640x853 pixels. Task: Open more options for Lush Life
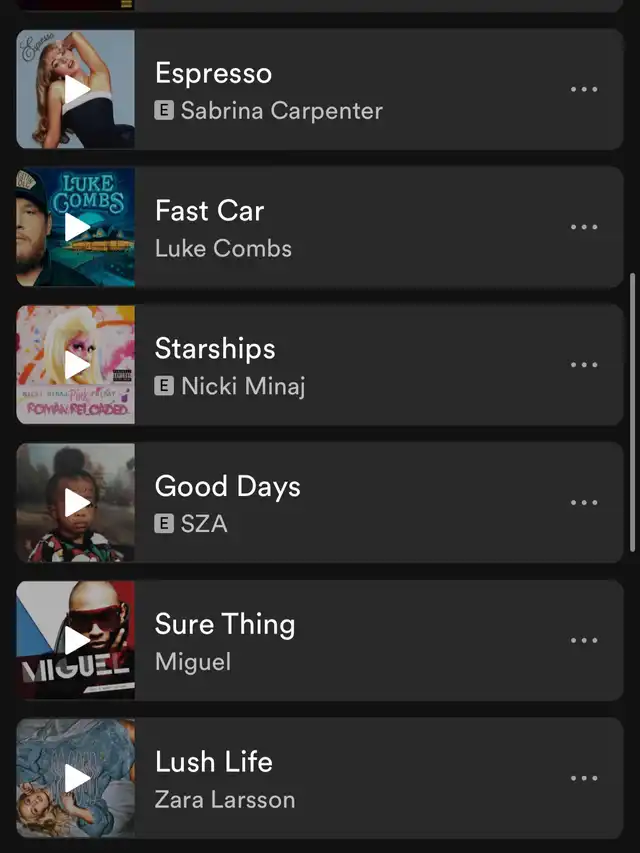click(584, 778)
